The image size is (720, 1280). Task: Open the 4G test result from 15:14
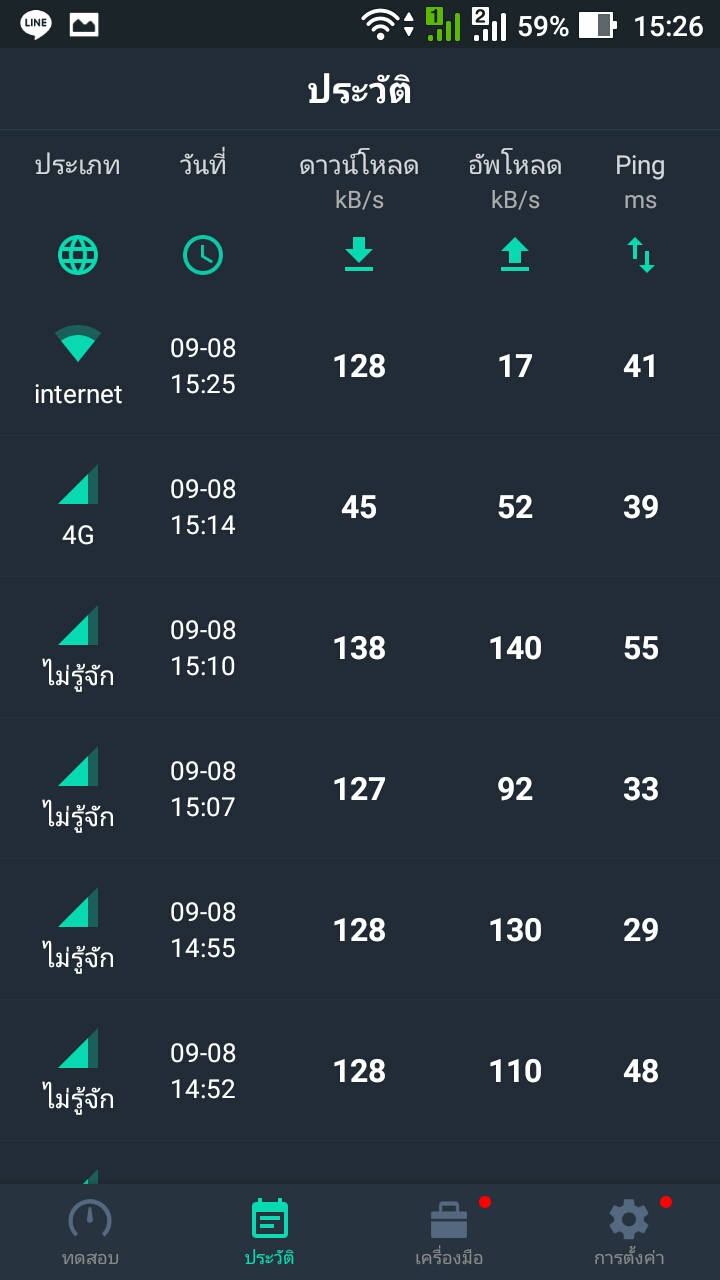(x=360, y=507)
